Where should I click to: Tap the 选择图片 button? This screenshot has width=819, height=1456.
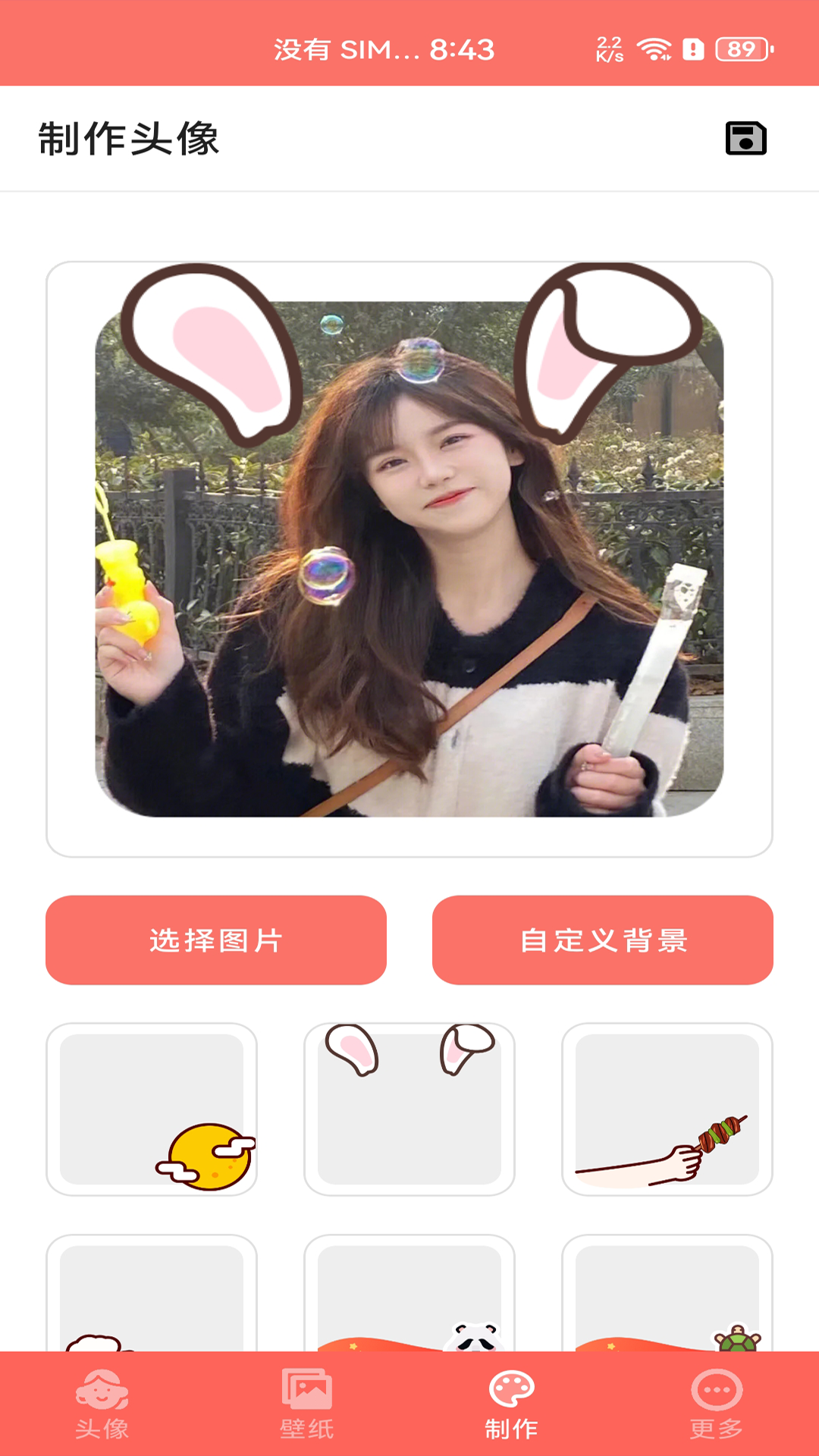(x=216, y=940)
